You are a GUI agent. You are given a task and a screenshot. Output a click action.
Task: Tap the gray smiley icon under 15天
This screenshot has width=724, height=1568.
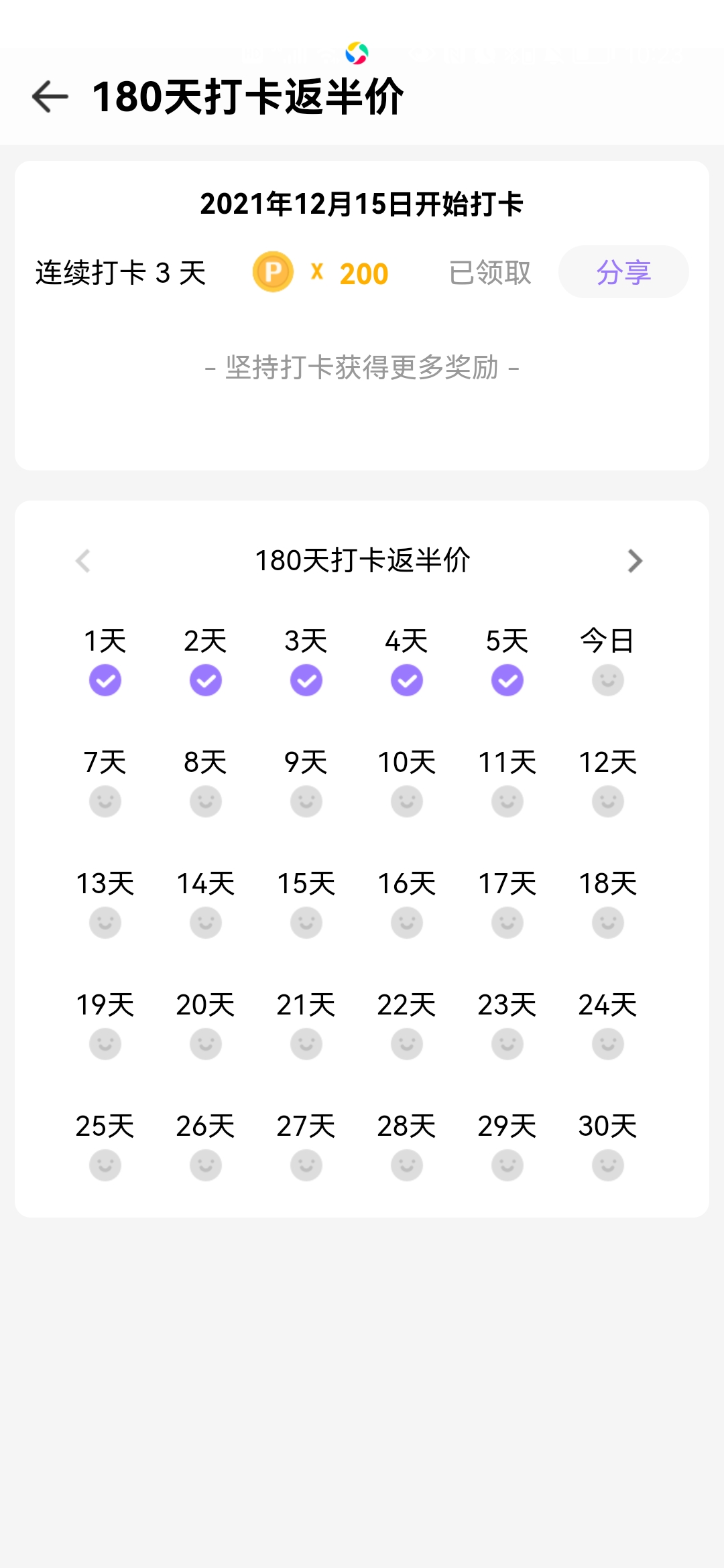click(306, 922)
